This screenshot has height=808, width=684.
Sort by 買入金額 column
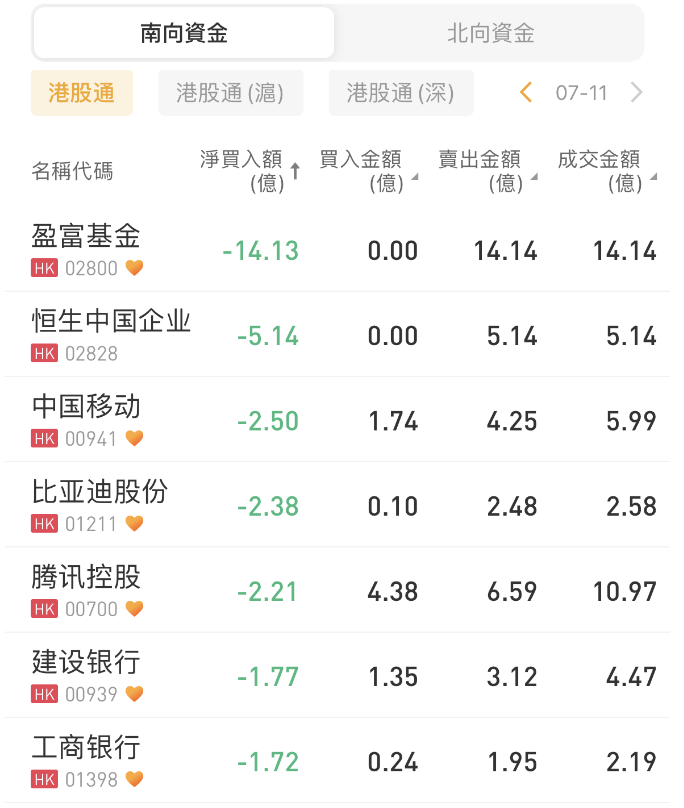367,171
